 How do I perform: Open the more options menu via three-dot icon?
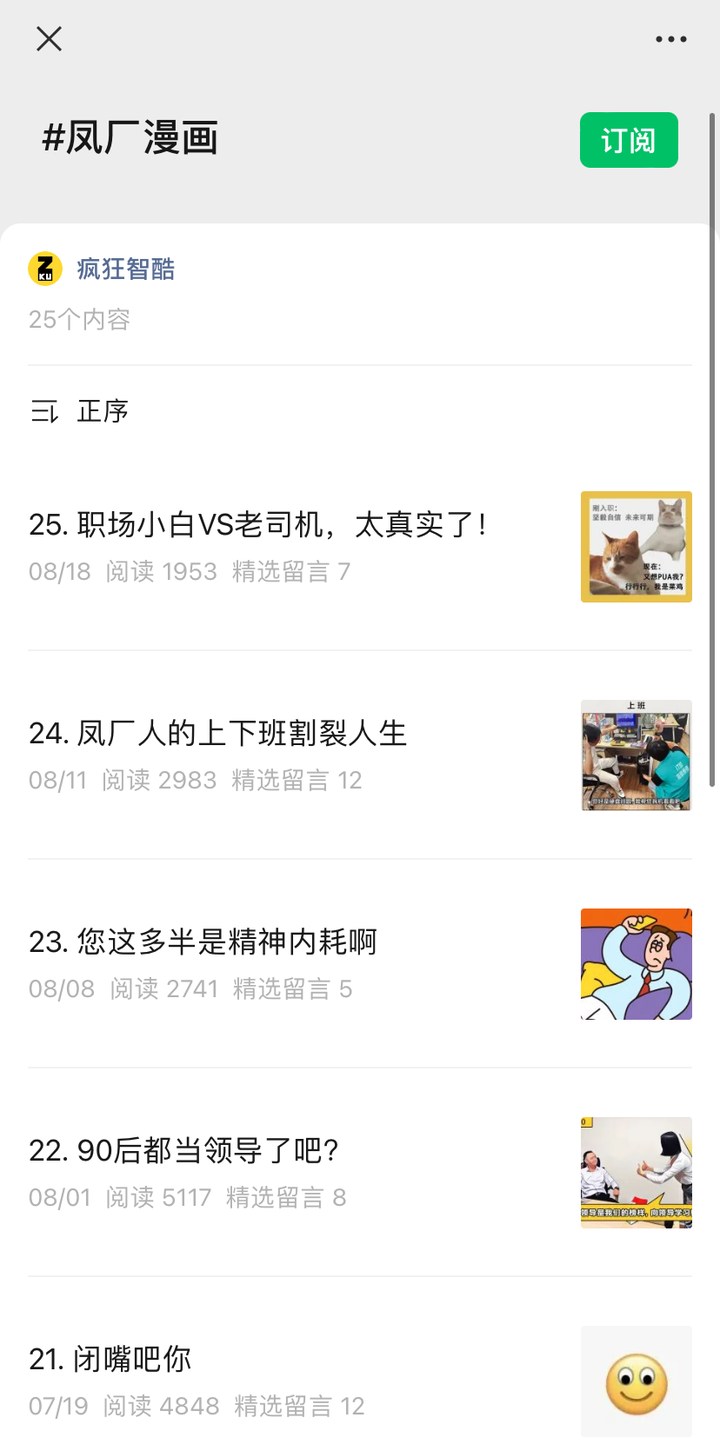pyautogui.click(x=670, y=39)
